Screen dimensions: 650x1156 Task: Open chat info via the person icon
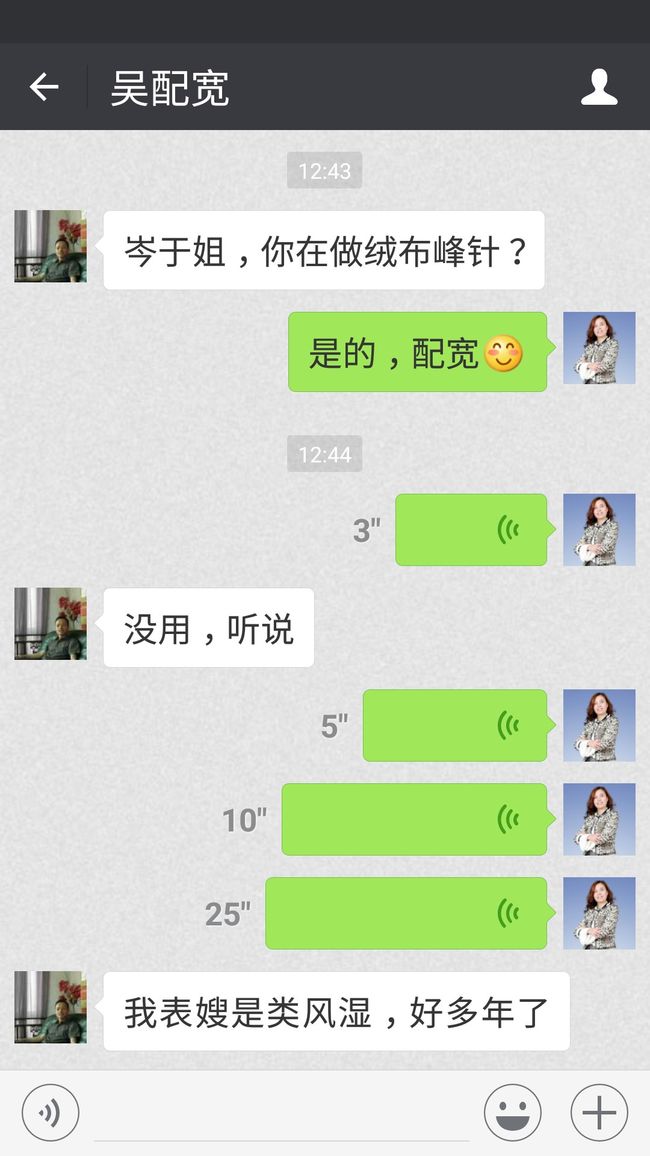pos(599,87)
